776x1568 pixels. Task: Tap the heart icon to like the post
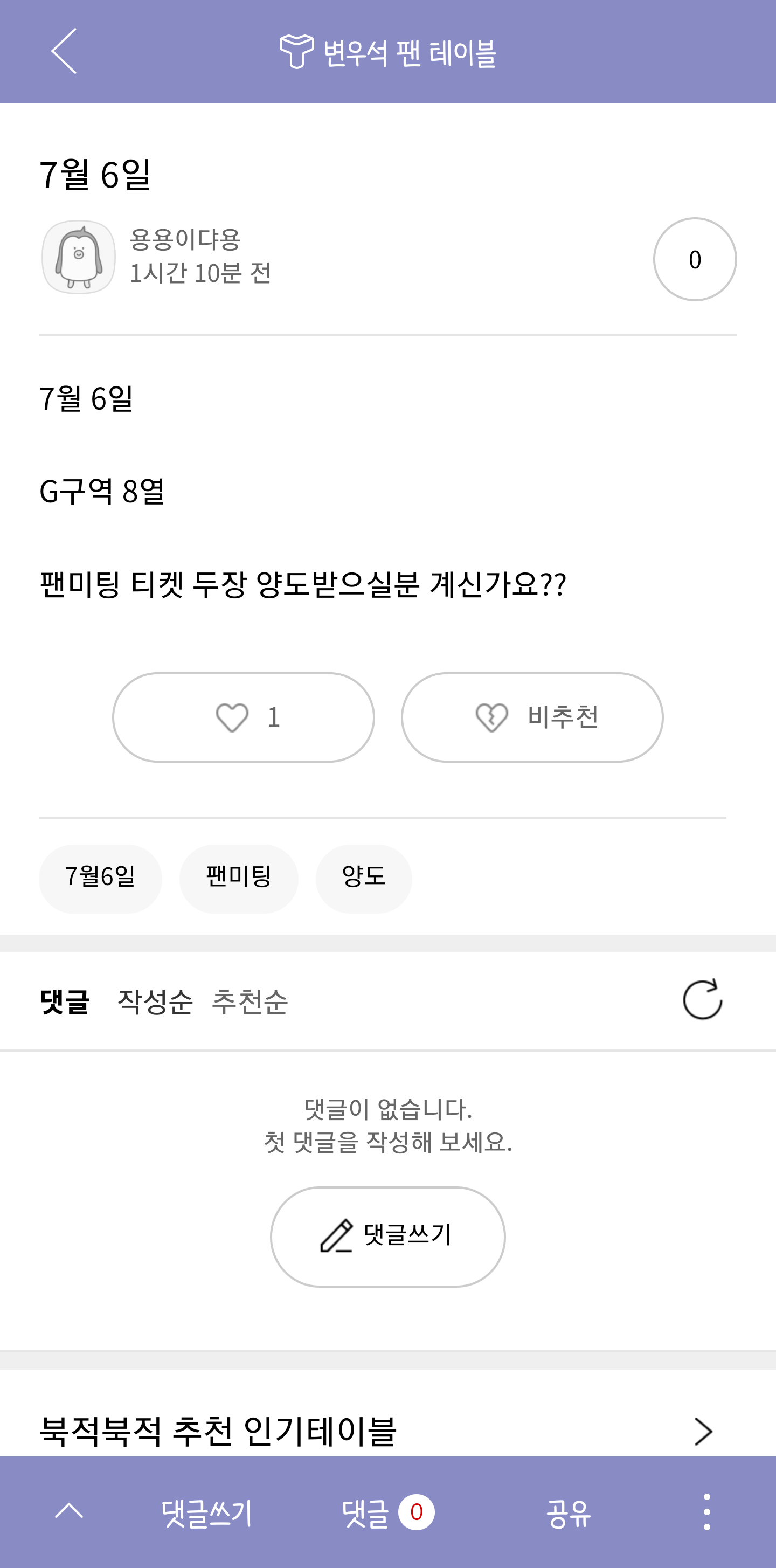click(x=231, y=717)
